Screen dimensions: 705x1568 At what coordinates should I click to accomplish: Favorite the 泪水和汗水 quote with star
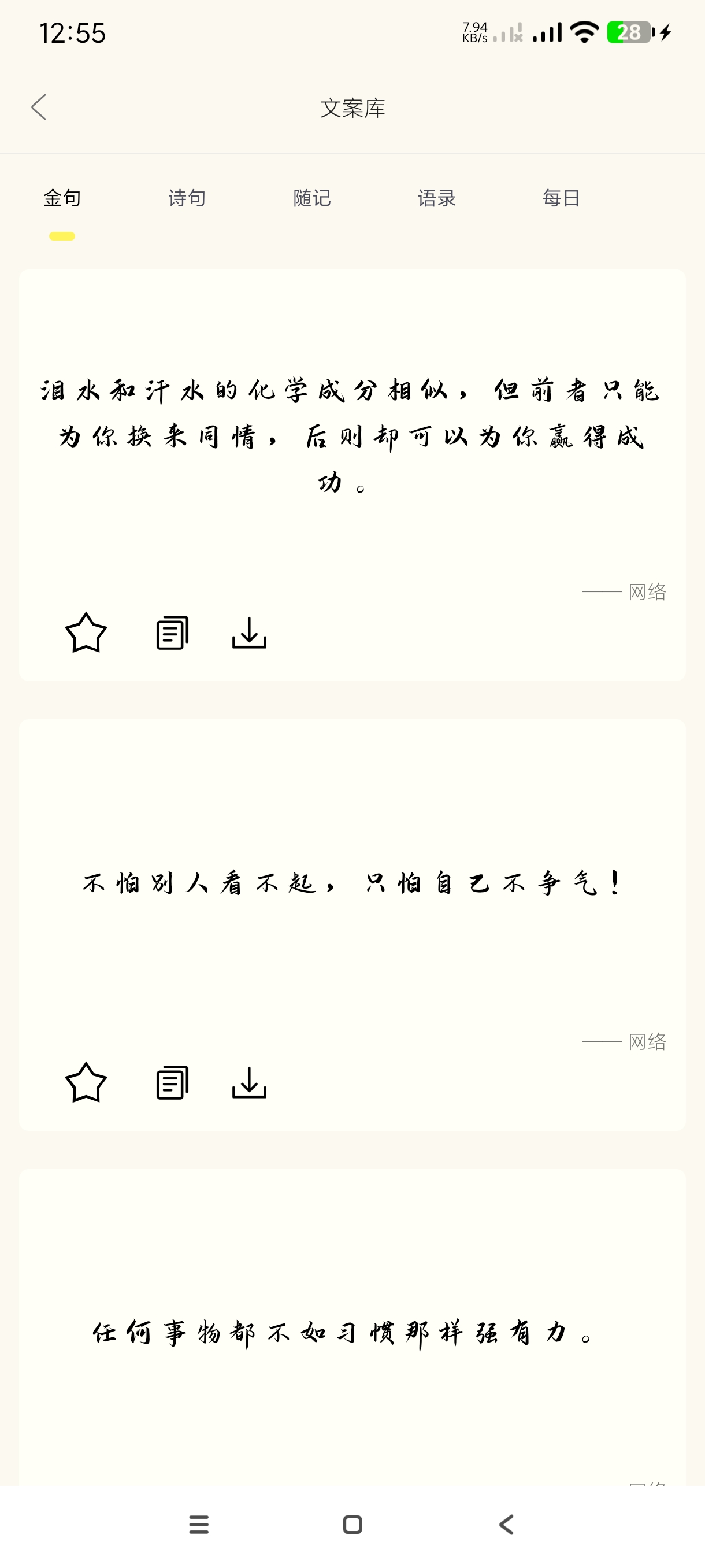click(86, 633)
